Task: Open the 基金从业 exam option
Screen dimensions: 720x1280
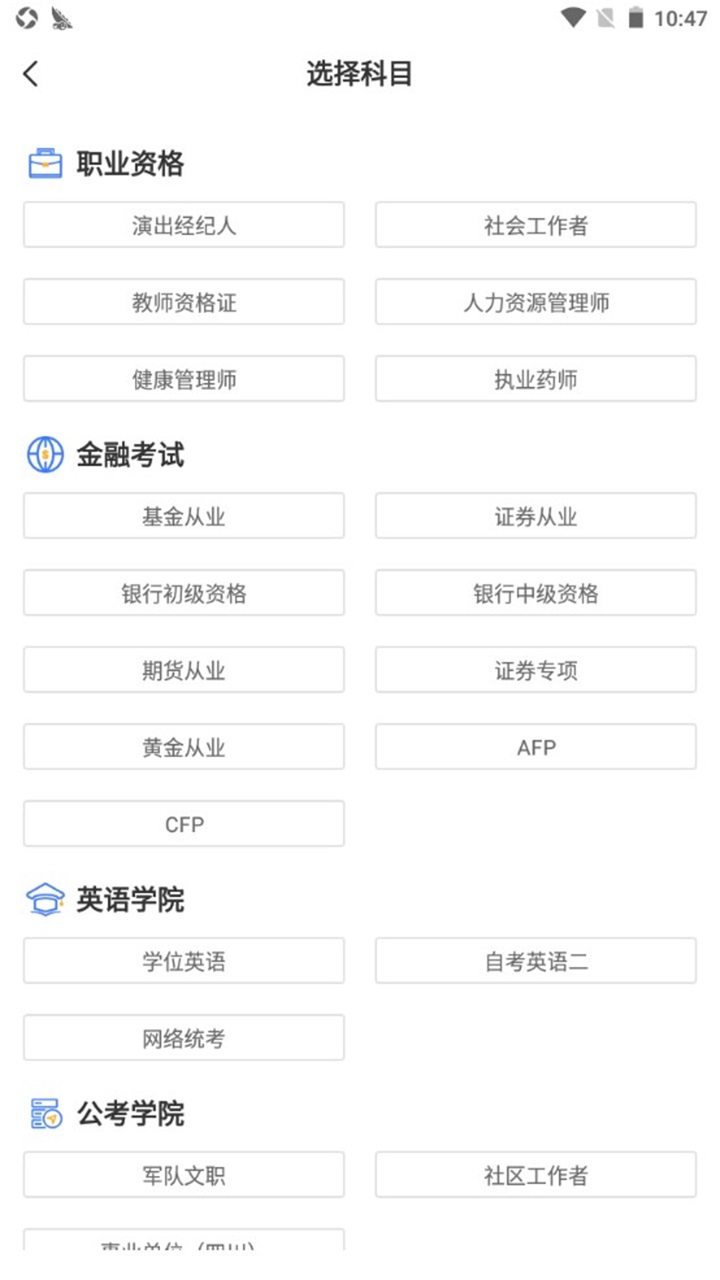Action: coord(183,516)
